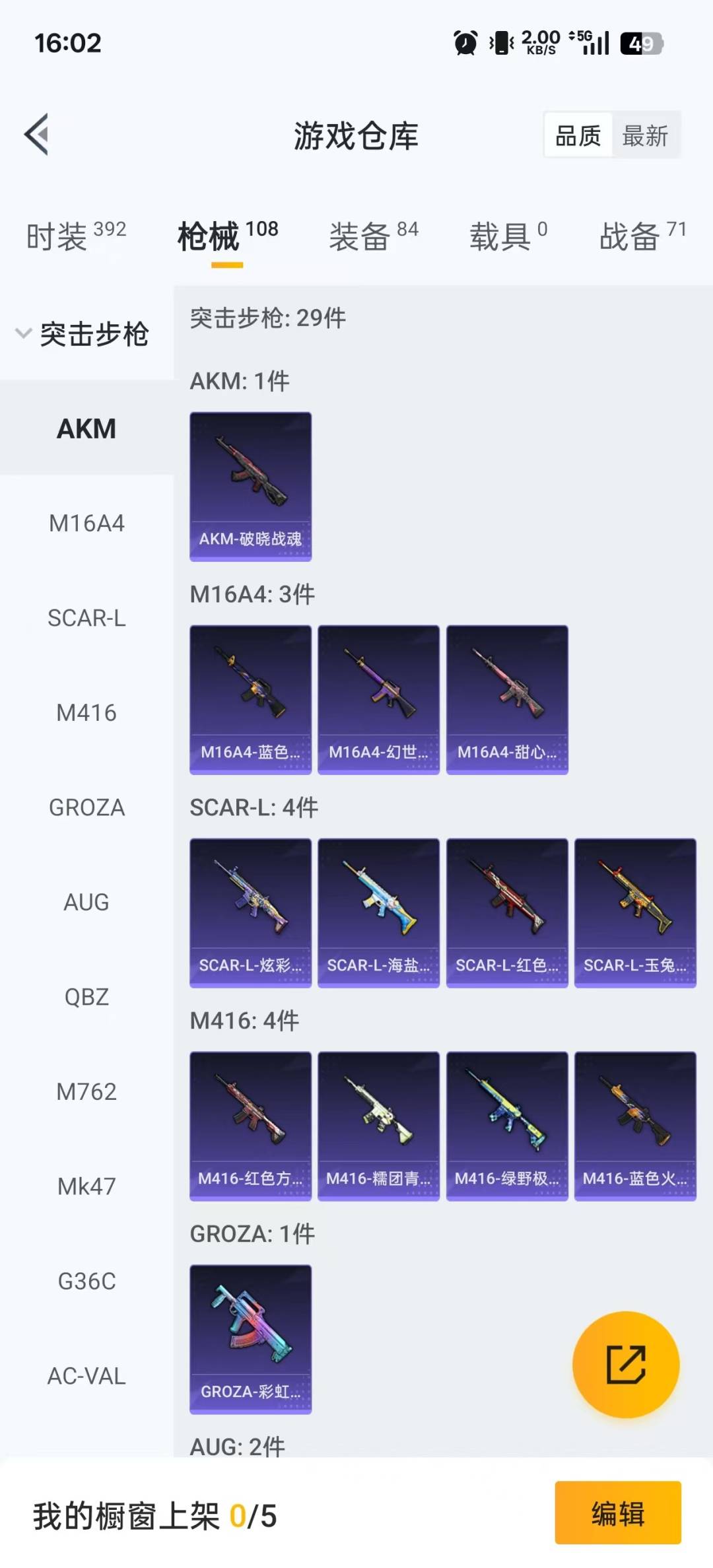This screenshot has width=713, height=1568.
Task: View the M16A4-甜心 skin
Action: [507, 700]
